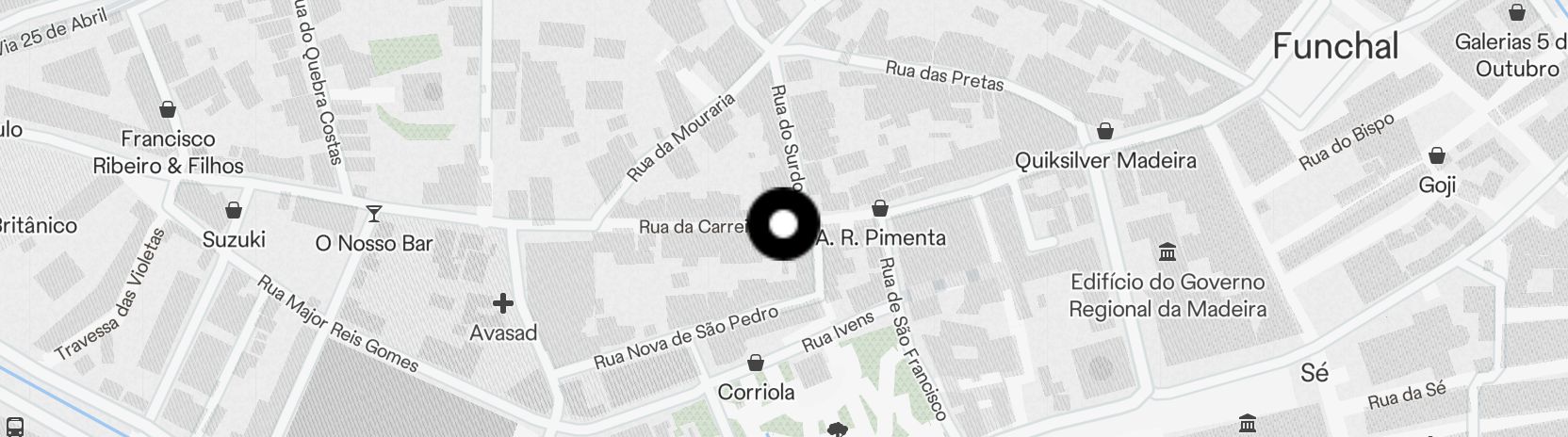Open the O Nosso Bar map pin
Image resolution: width=1568 pixels, height=437 pixels.
tap(374, 214)
